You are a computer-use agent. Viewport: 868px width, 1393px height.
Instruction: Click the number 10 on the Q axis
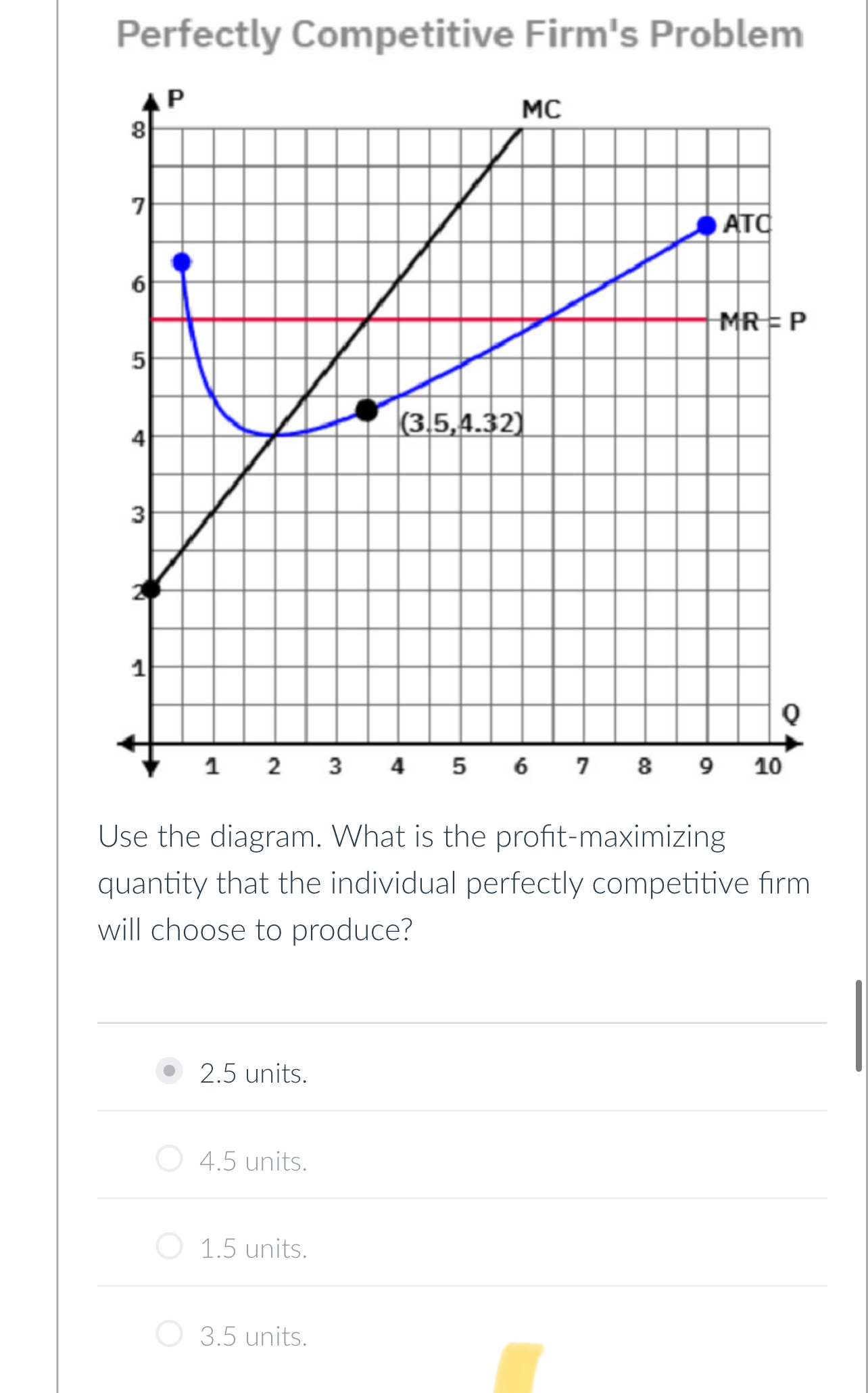(x=769, y=768)
